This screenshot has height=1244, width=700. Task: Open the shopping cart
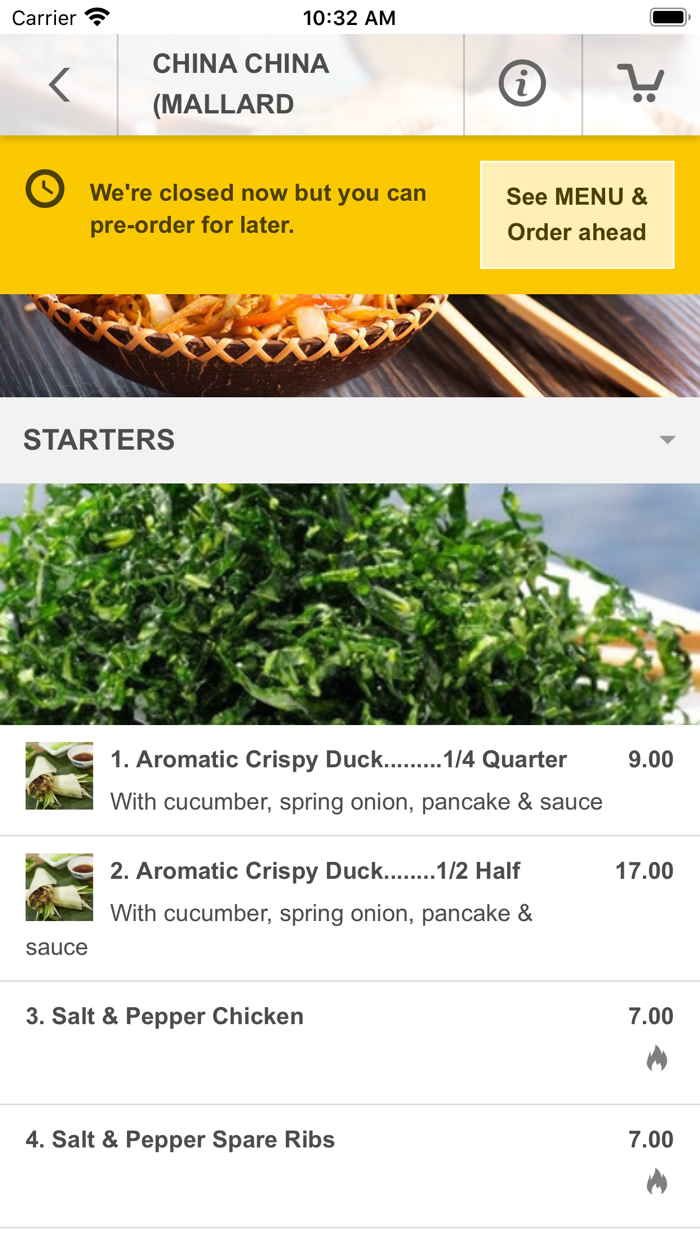pos(641,84)
